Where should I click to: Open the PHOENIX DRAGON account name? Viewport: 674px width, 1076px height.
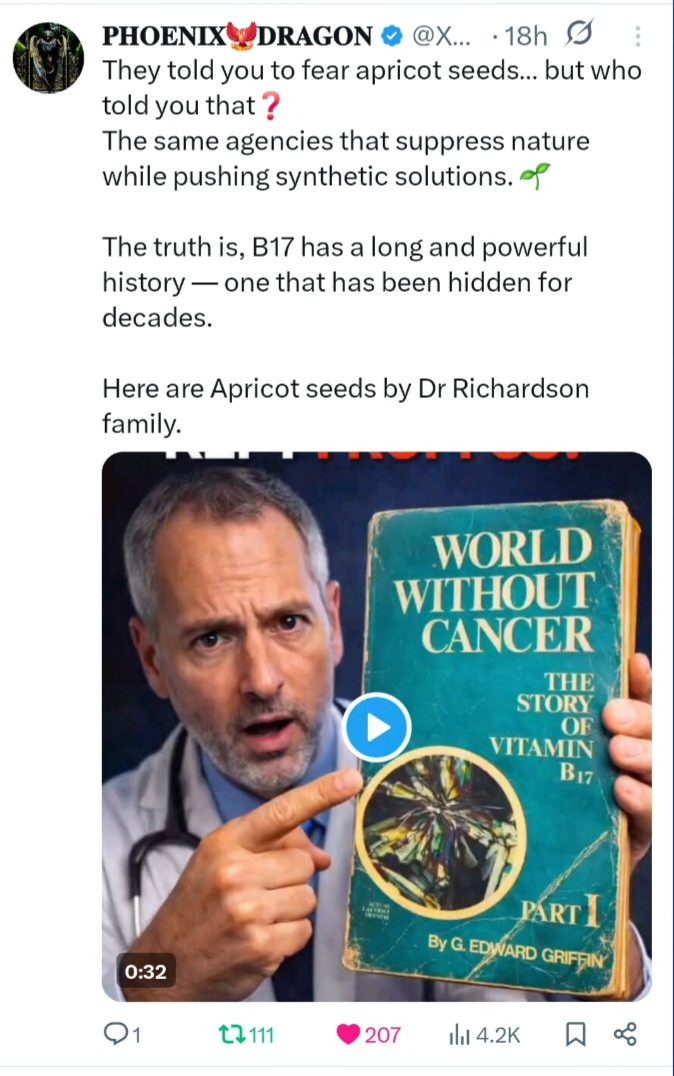pyautogui.click(x=238, y=35)
